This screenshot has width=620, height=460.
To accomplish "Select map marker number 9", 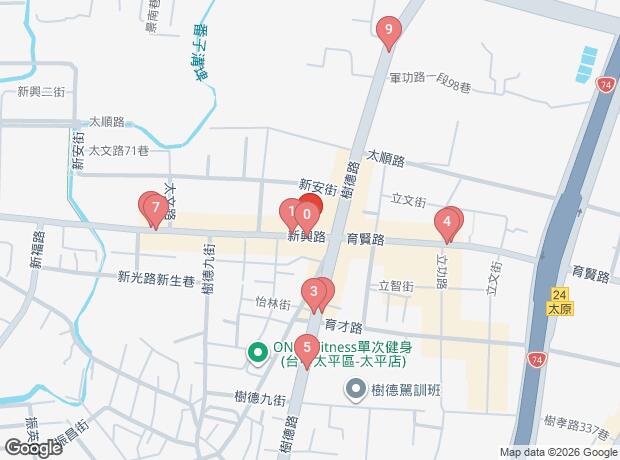I will point(389,31).
